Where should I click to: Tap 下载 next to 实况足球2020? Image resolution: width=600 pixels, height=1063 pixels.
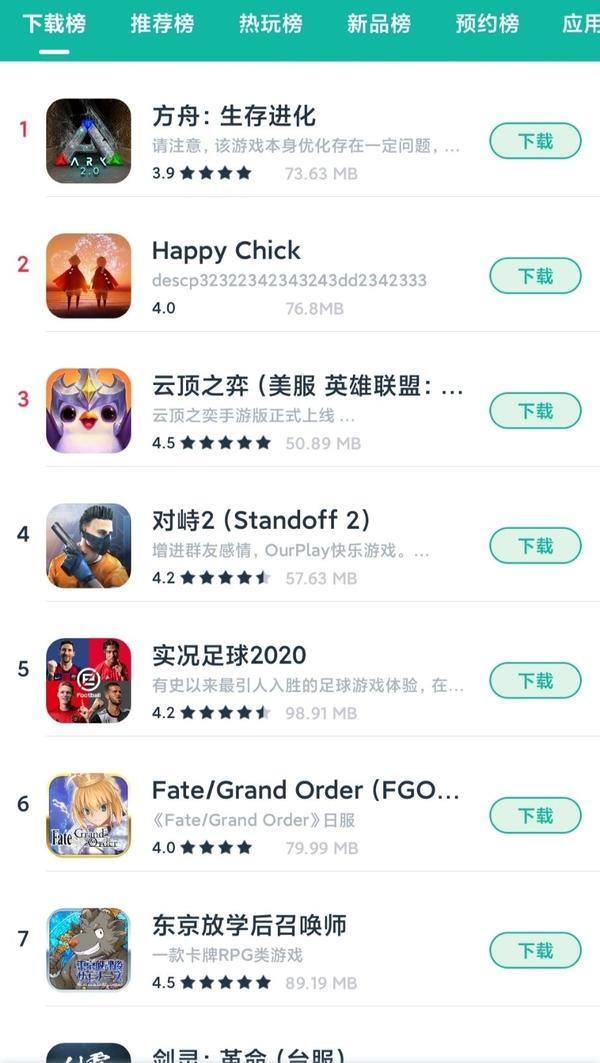(535, 681)
